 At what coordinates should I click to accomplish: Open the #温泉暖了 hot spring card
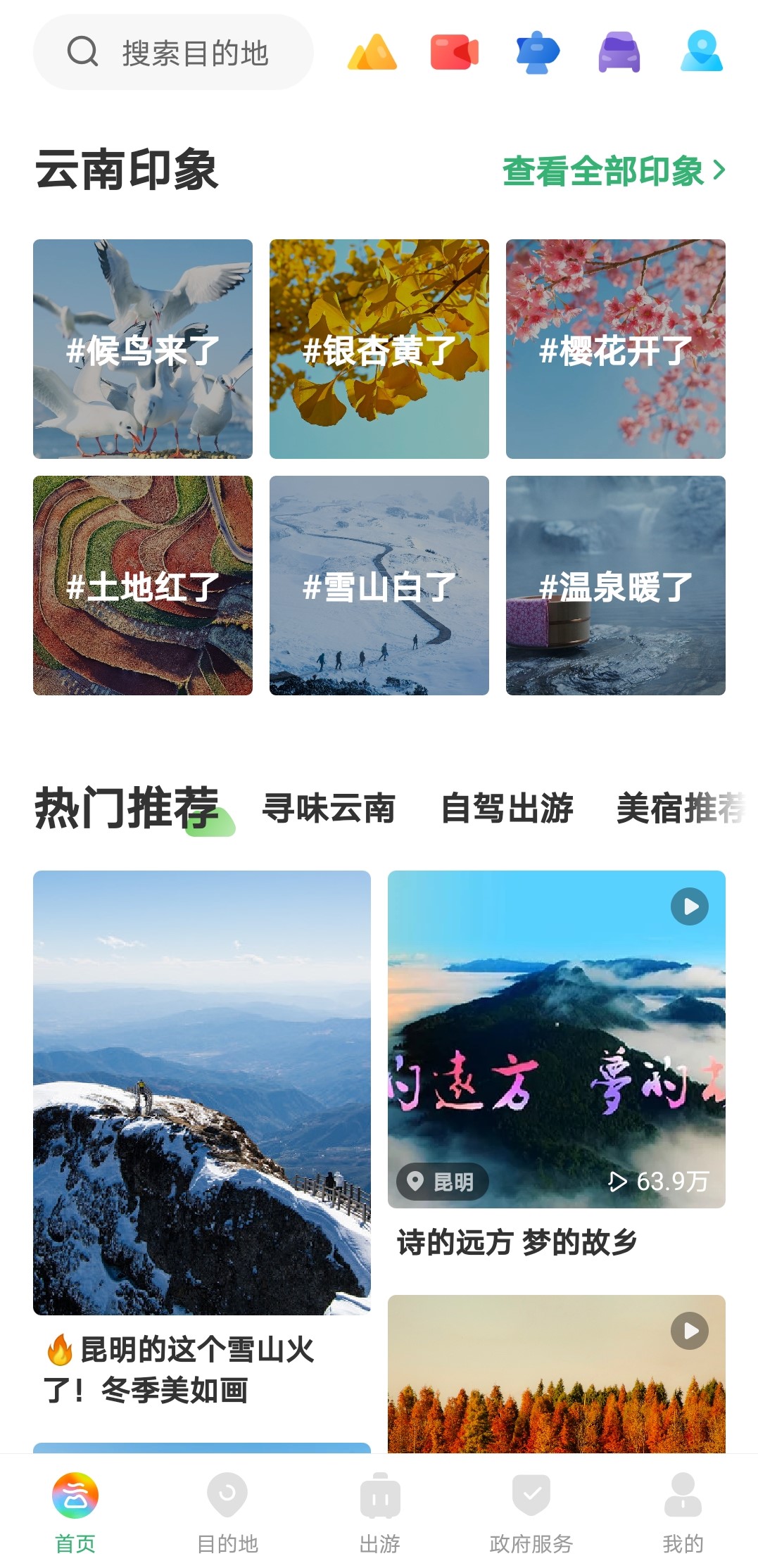point(614,586)
